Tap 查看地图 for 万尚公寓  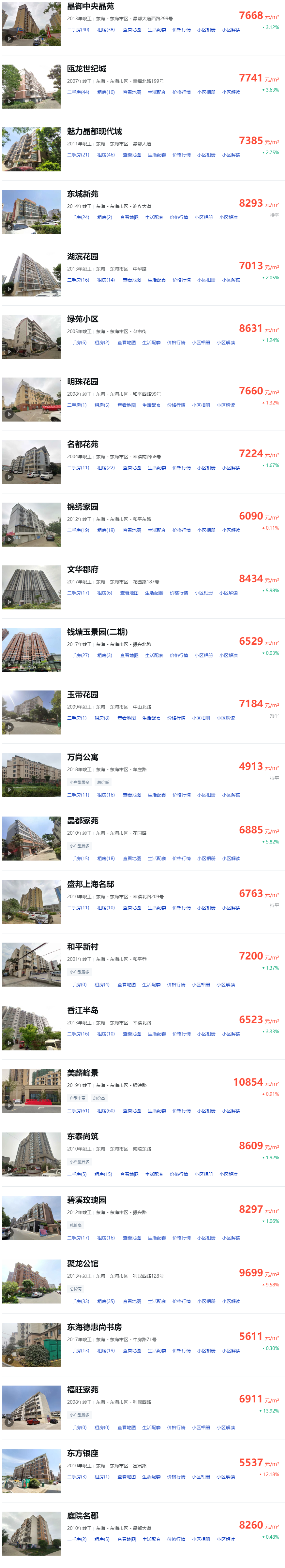point(131,795)
